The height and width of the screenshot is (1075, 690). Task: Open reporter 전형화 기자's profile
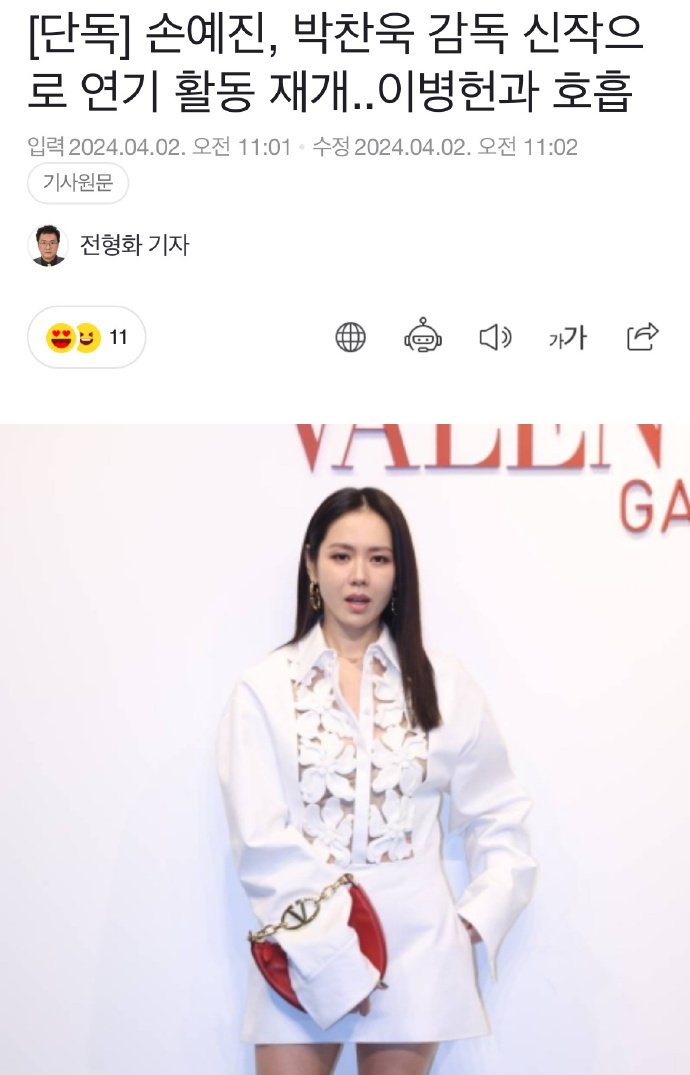tap(134, 245)
